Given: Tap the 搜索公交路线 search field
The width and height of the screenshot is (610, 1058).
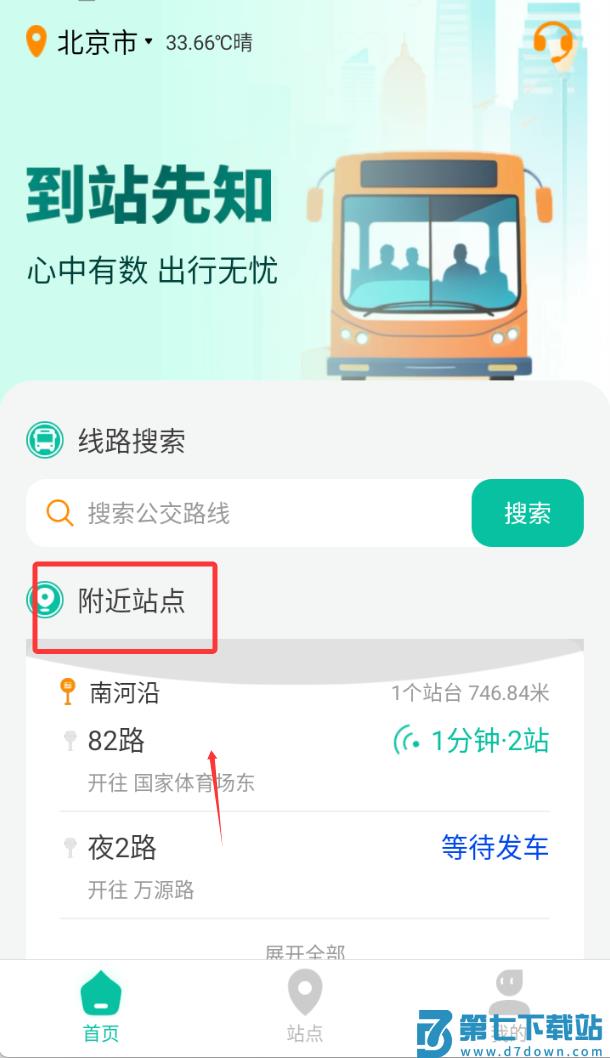Looking at the screenshot, I should coord(249,513).
